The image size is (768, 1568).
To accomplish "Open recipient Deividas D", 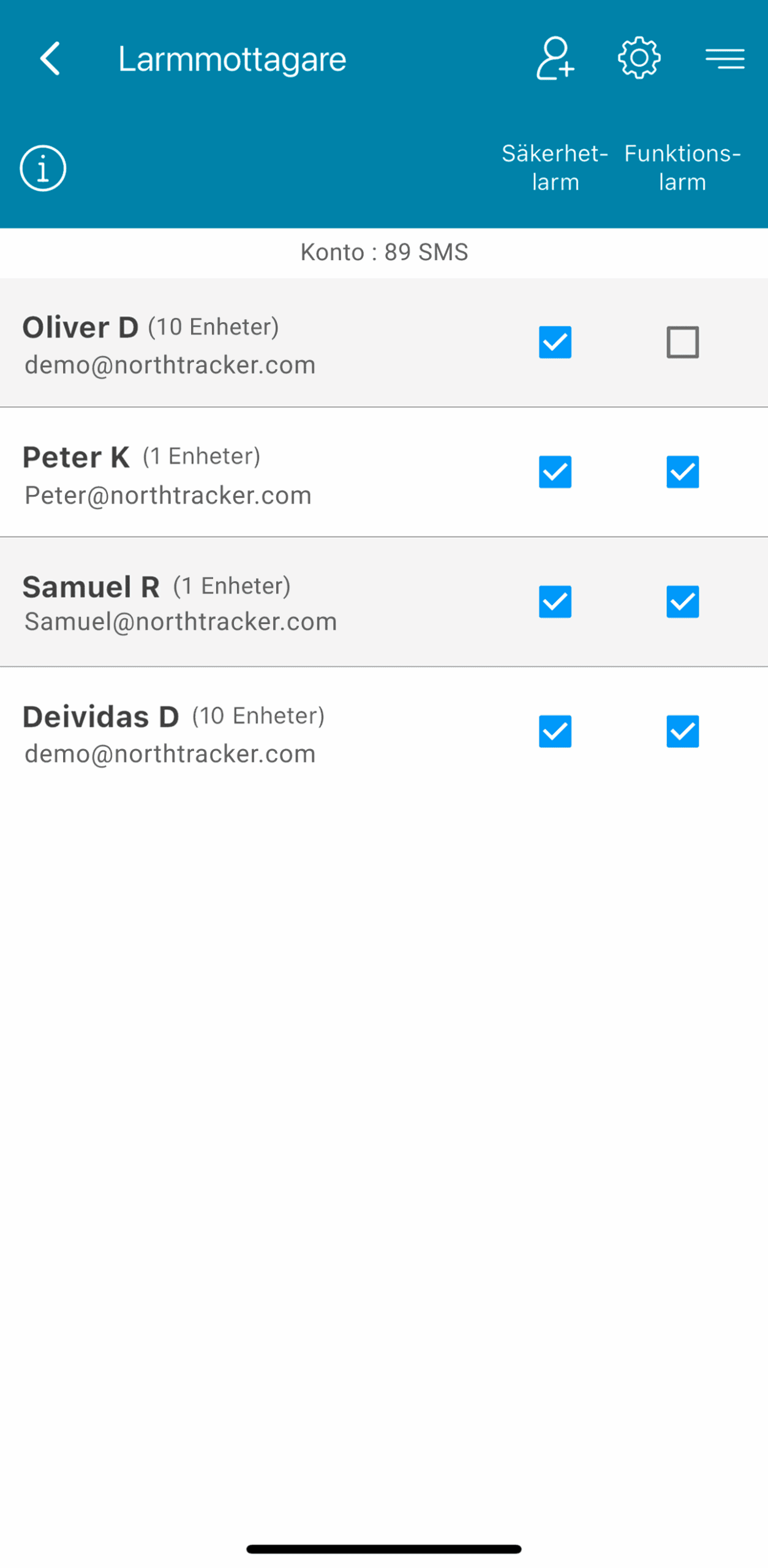I will 184,734.
